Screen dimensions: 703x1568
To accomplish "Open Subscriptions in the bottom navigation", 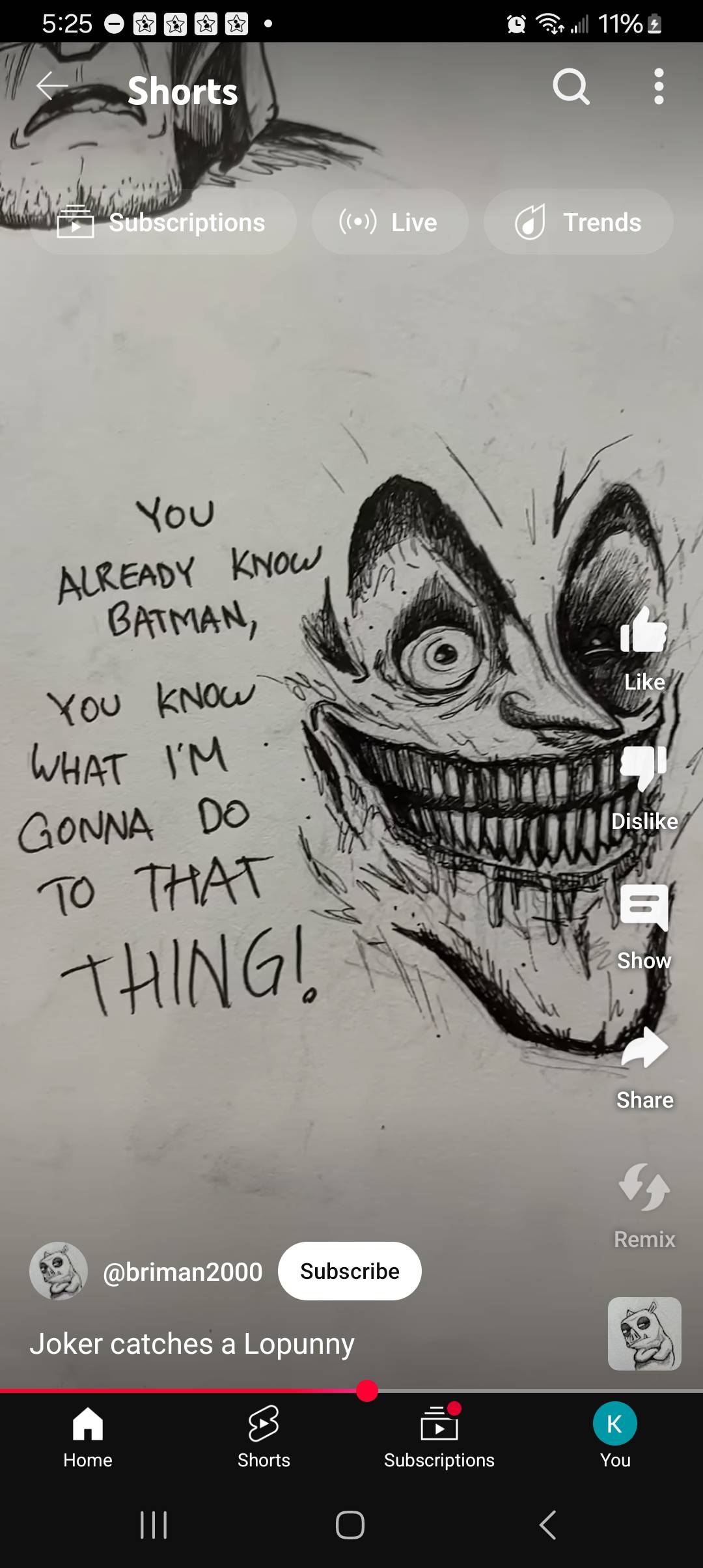I will [x=439, y=1436].
